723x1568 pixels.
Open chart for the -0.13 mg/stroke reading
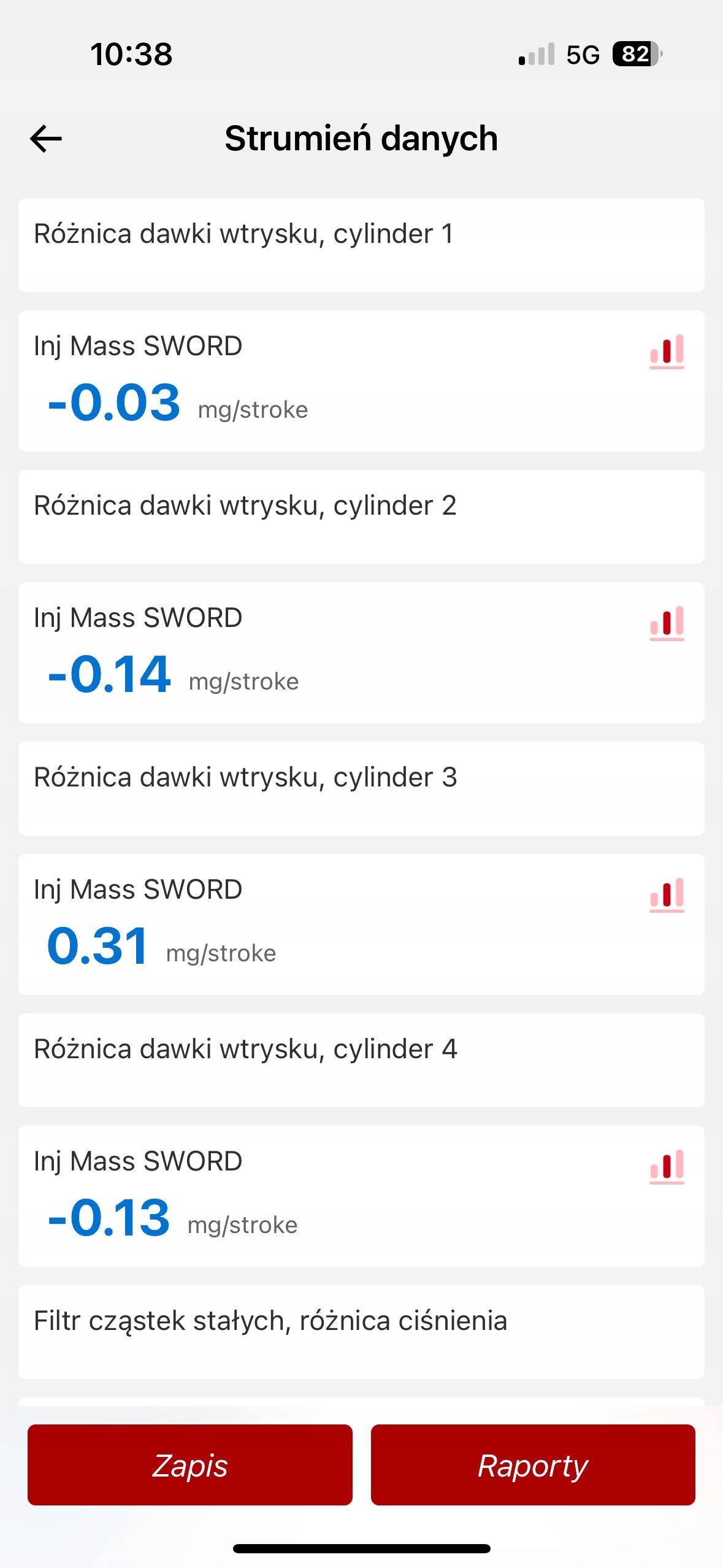click(667, 1167)
